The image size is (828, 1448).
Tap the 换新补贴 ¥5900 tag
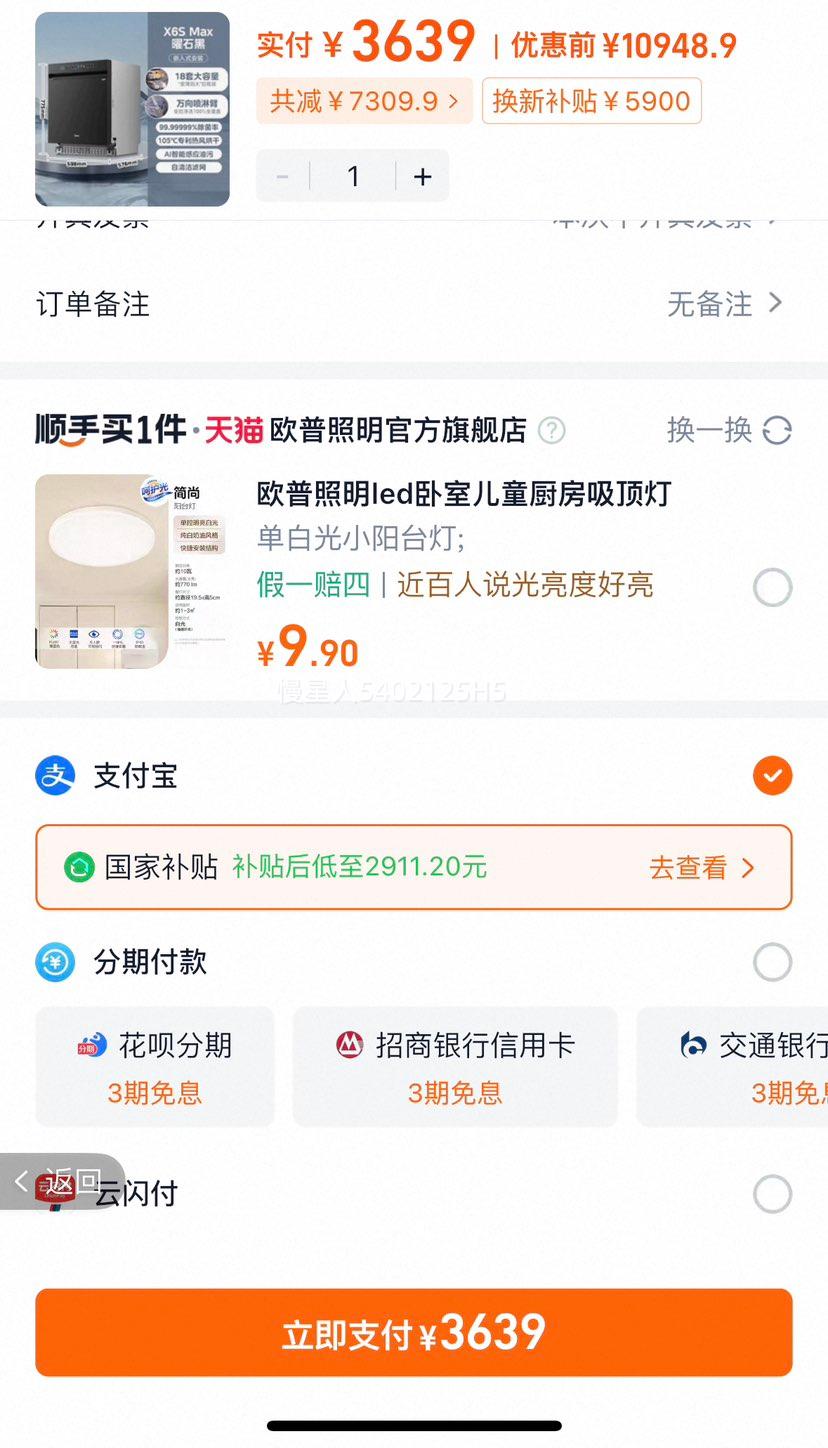[591, 101]
